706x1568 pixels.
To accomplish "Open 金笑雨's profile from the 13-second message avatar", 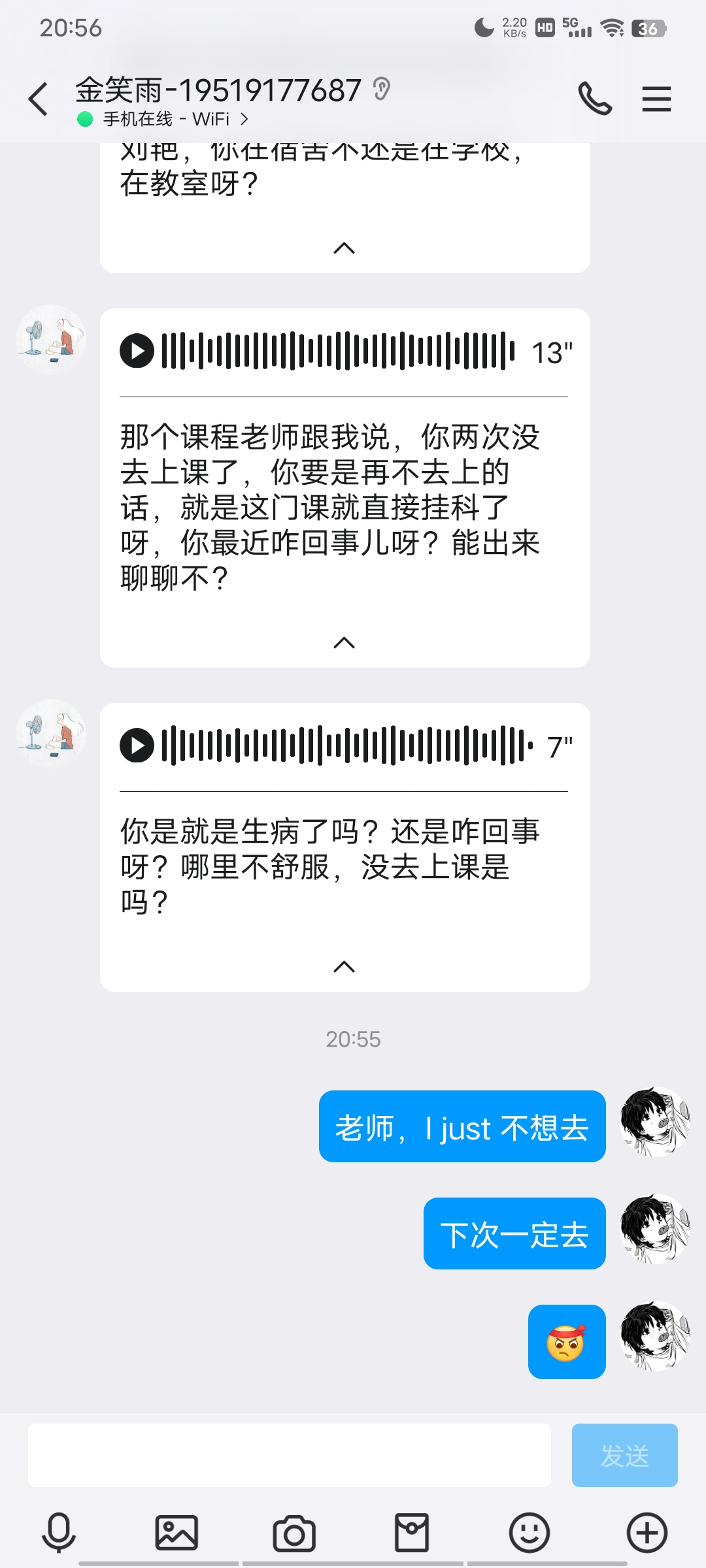I will [x=51, y=339].
